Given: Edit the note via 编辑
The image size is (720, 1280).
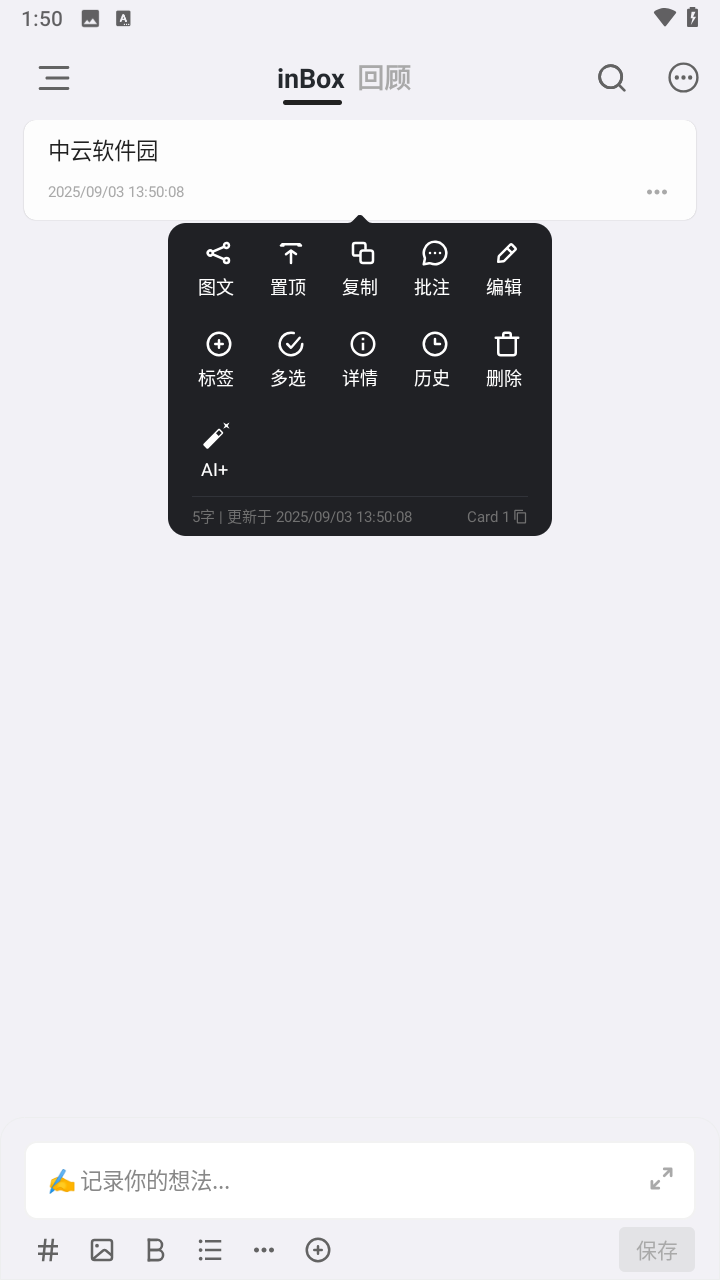Looking at the screenshot, I should pos(505,269).
